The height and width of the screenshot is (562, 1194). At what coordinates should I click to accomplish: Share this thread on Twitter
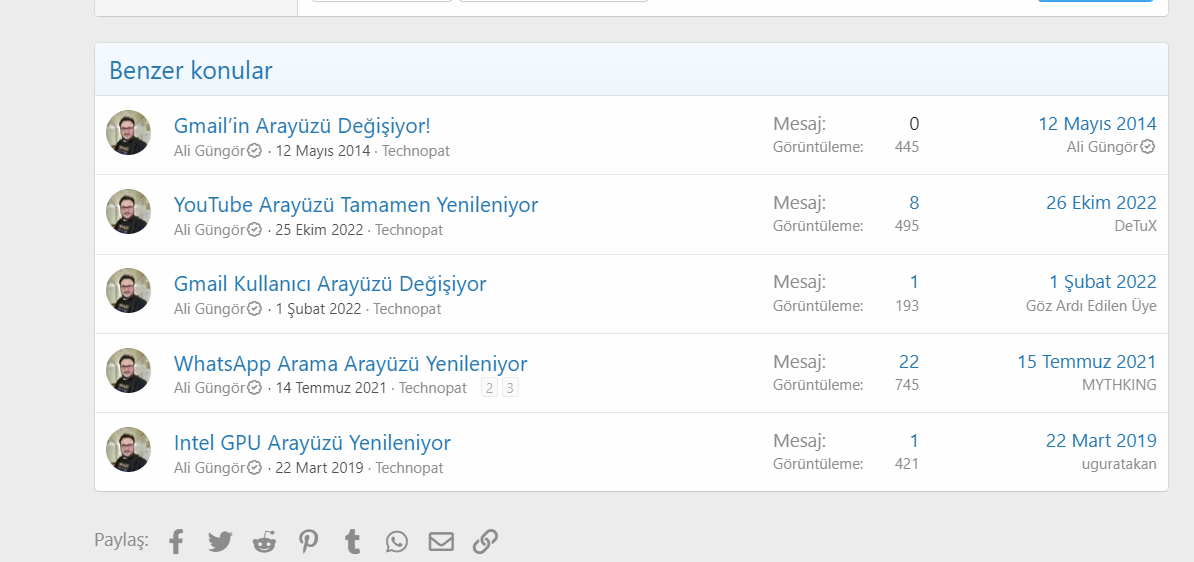point(220,542)
